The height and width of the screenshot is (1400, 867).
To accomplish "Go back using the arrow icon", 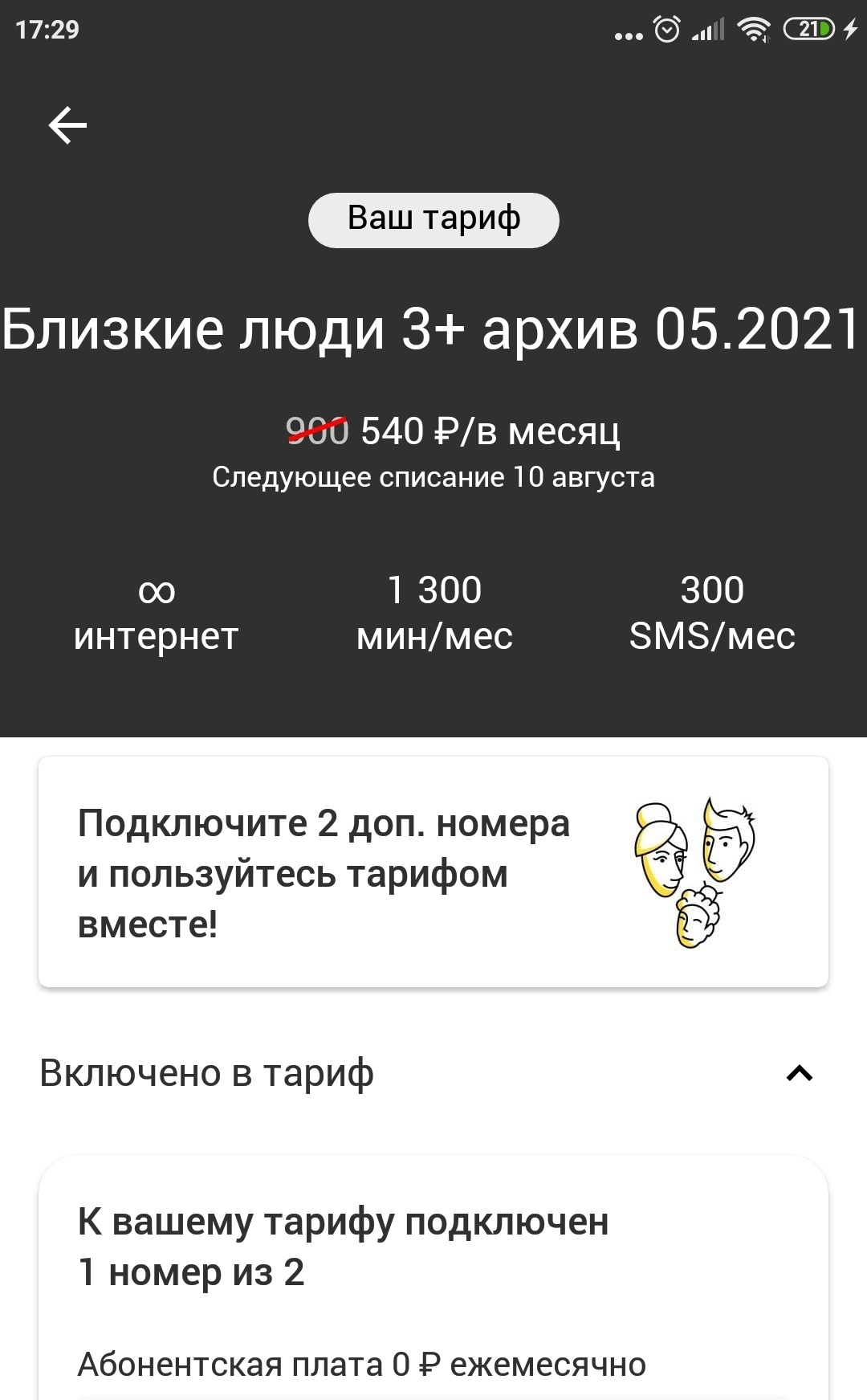I will click(x=67, y=125).
